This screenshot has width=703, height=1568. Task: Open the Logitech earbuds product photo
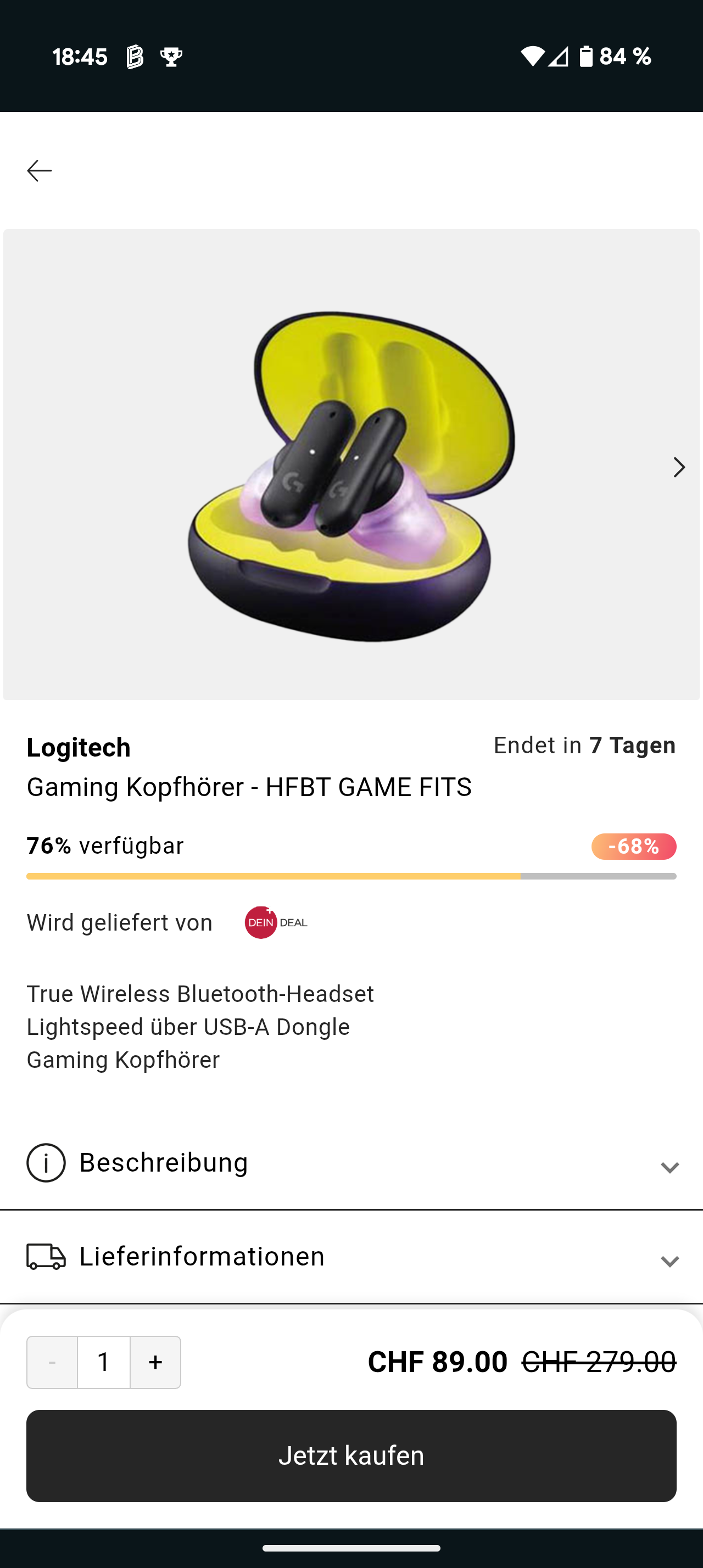tap(350, 475)
